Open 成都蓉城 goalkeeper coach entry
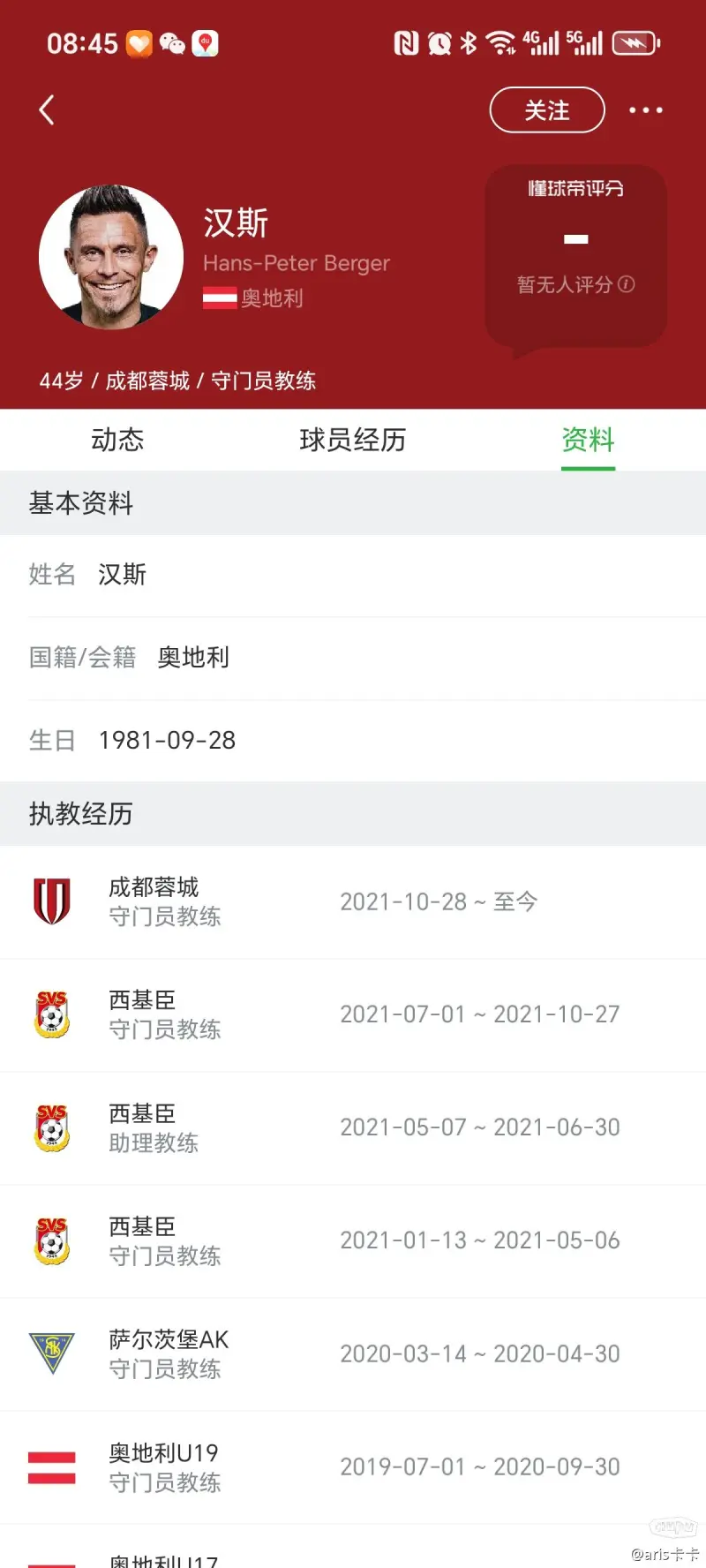This screenshot has height=1568, width=706. 353,902
